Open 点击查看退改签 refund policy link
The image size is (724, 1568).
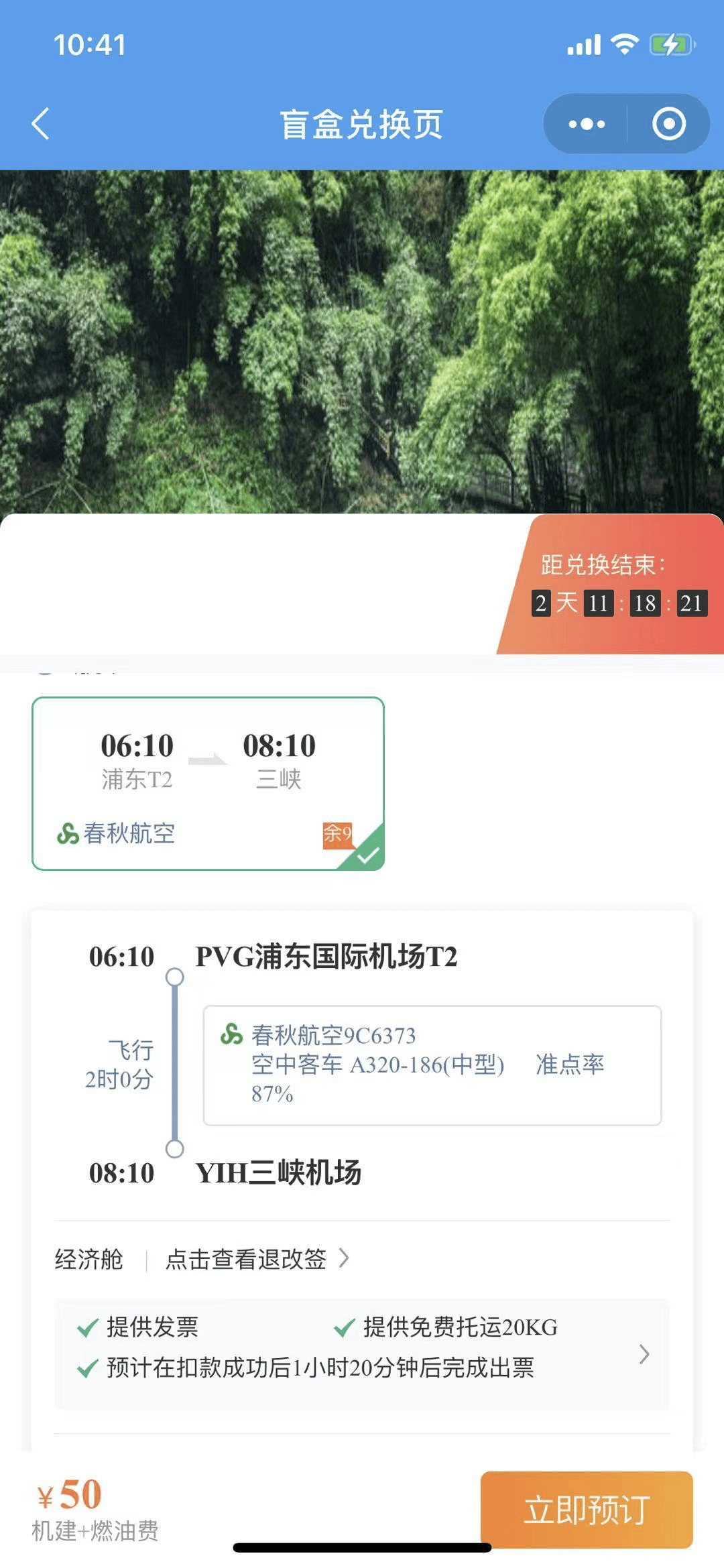(x=257, y=1258)
